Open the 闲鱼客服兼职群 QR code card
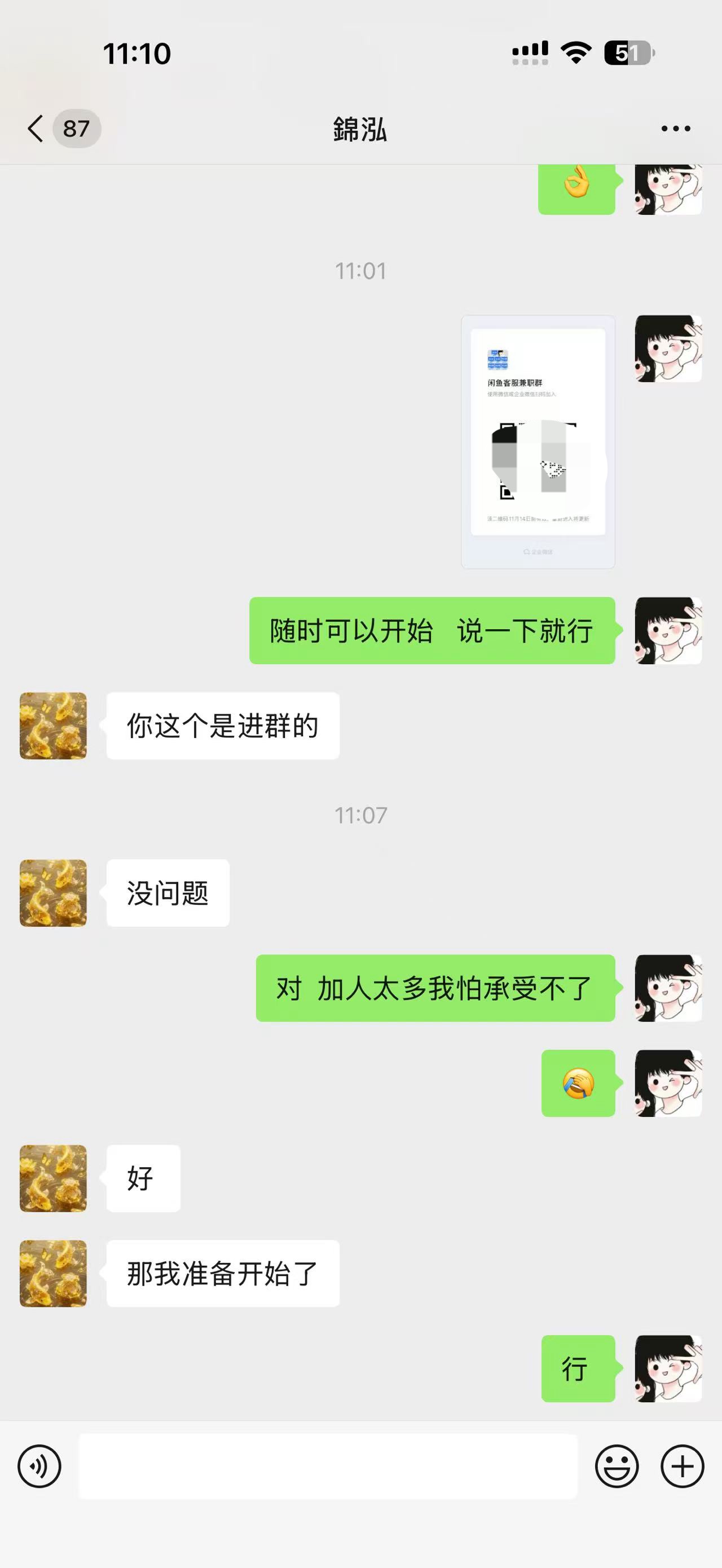This screenshot has width=722, height=1568. (x=538, y=441)
